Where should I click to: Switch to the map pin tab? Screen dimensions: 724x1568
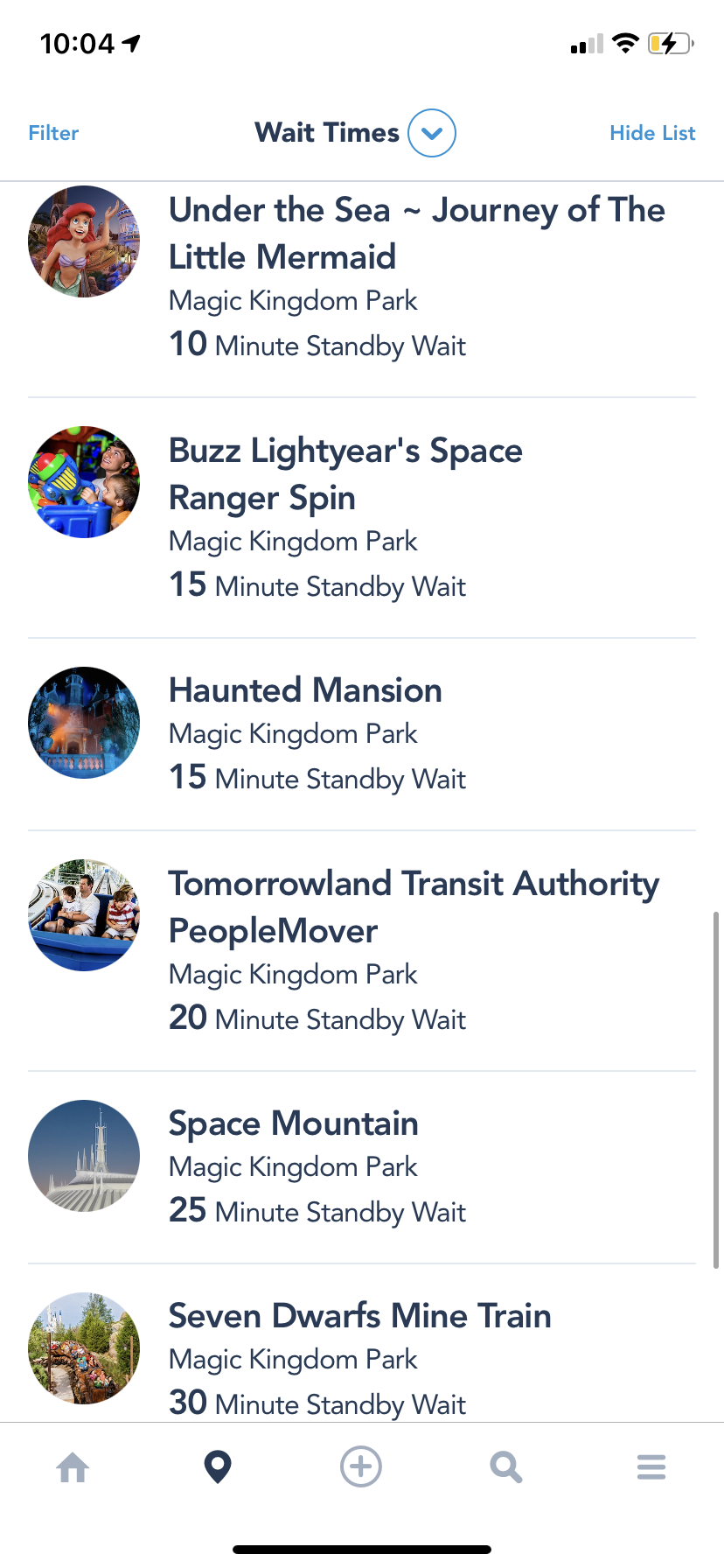218,1467
